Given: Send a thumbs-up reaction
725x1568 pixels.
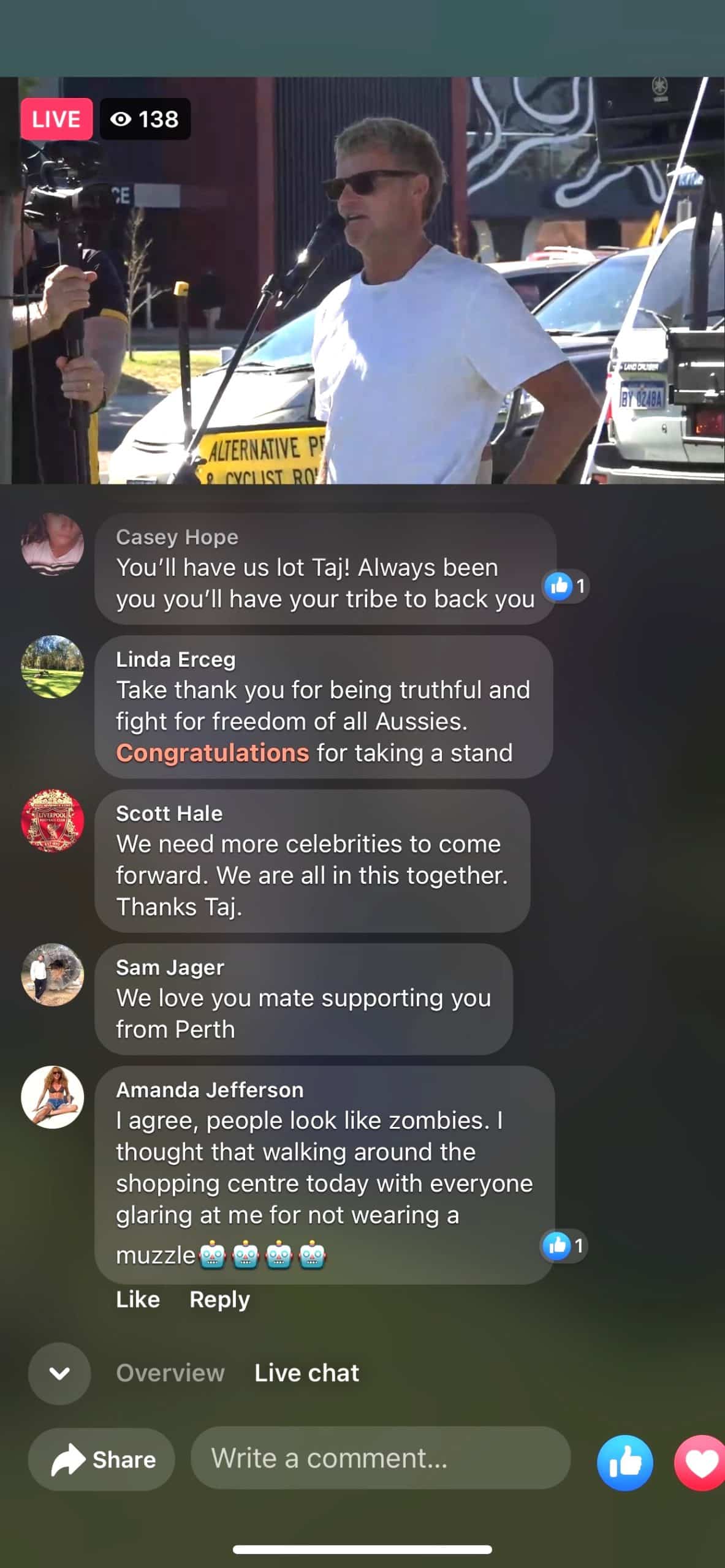Looking at the screenshot, I should click(625, 1463).
